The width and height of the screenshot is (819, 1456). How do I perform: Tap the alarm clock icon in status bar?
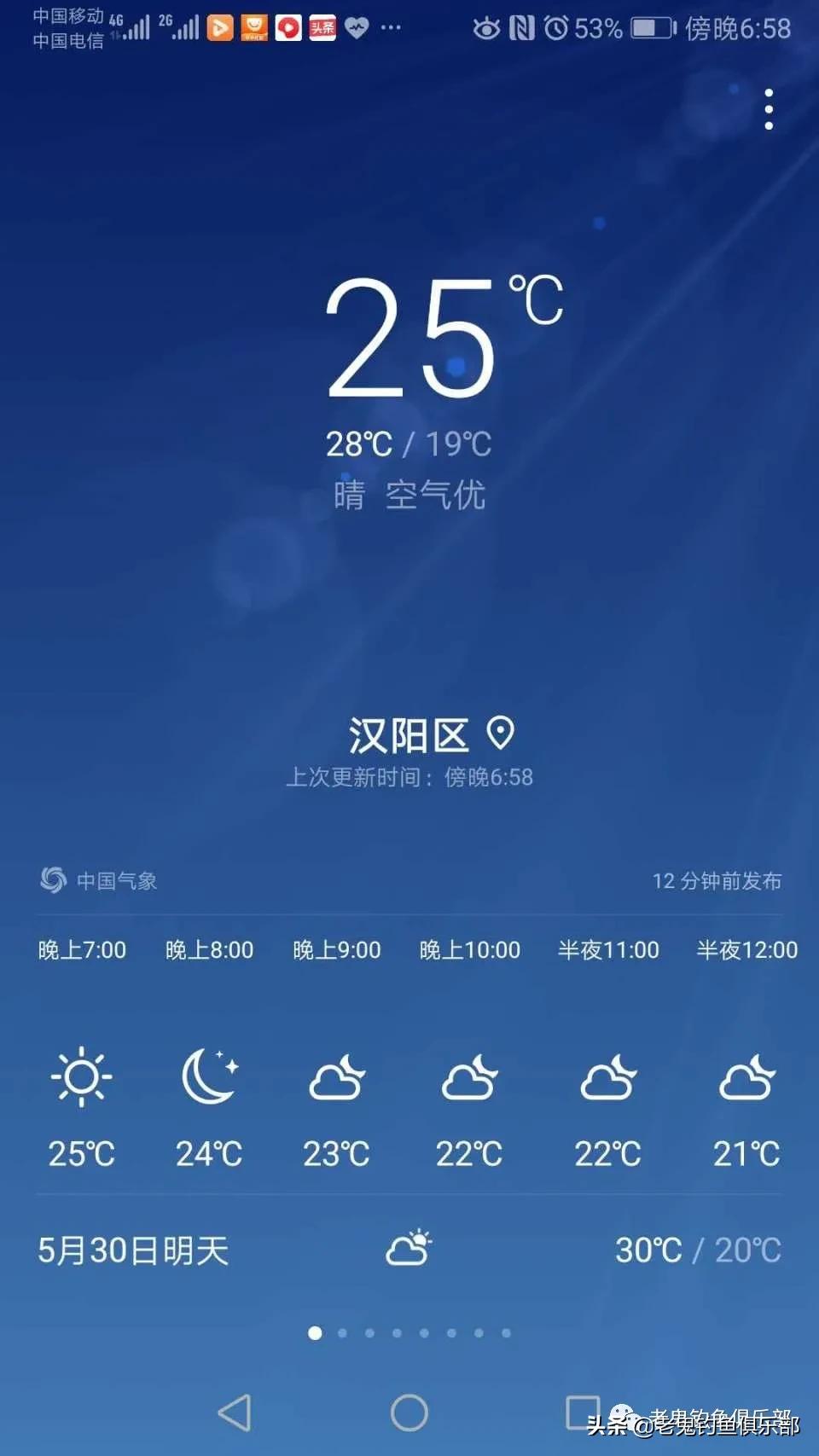click(555, 29)
